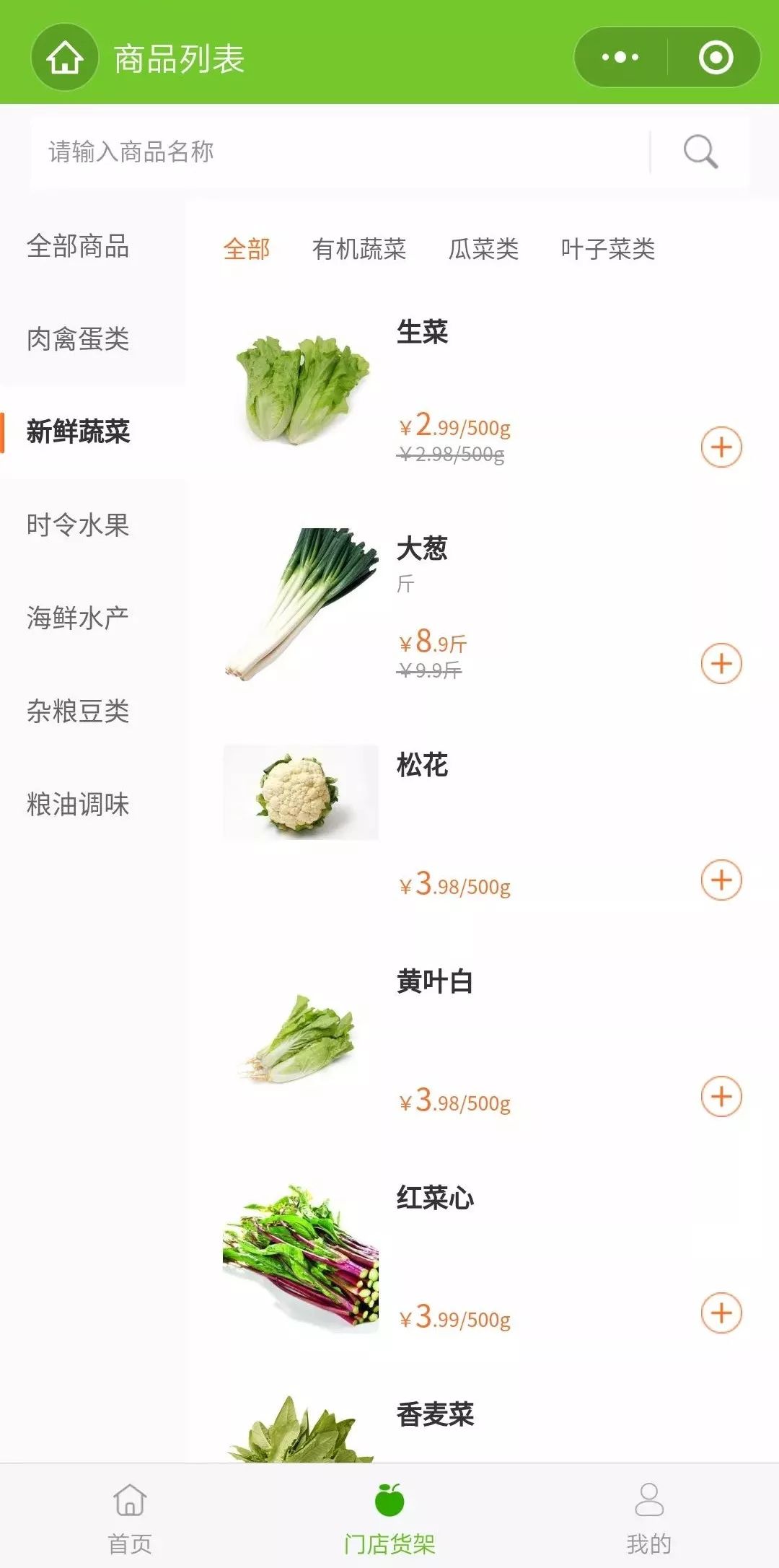Browse the 杂粮豆类 category

78,711
